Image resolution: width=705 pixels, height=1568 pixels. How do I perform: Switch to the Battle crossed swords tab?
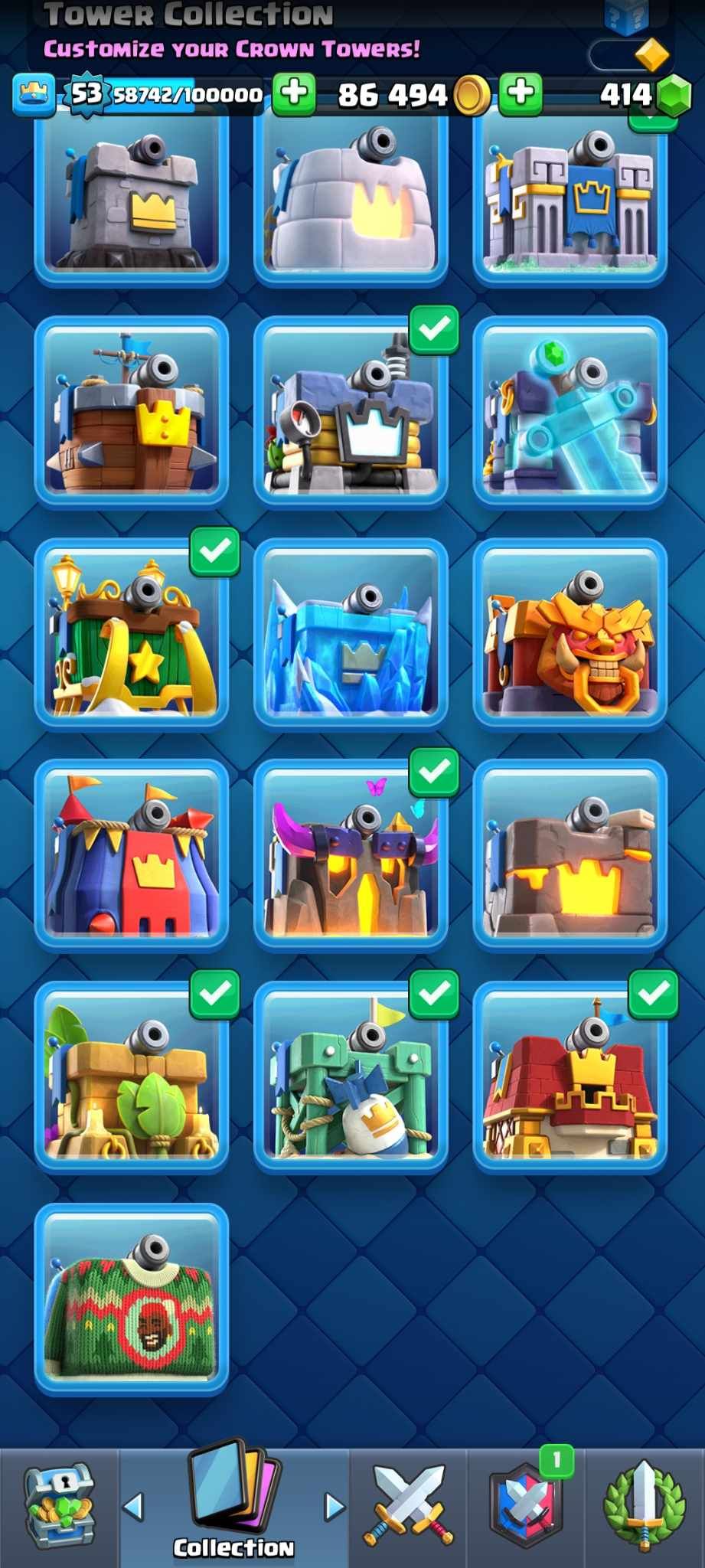tap(408, 1505)
